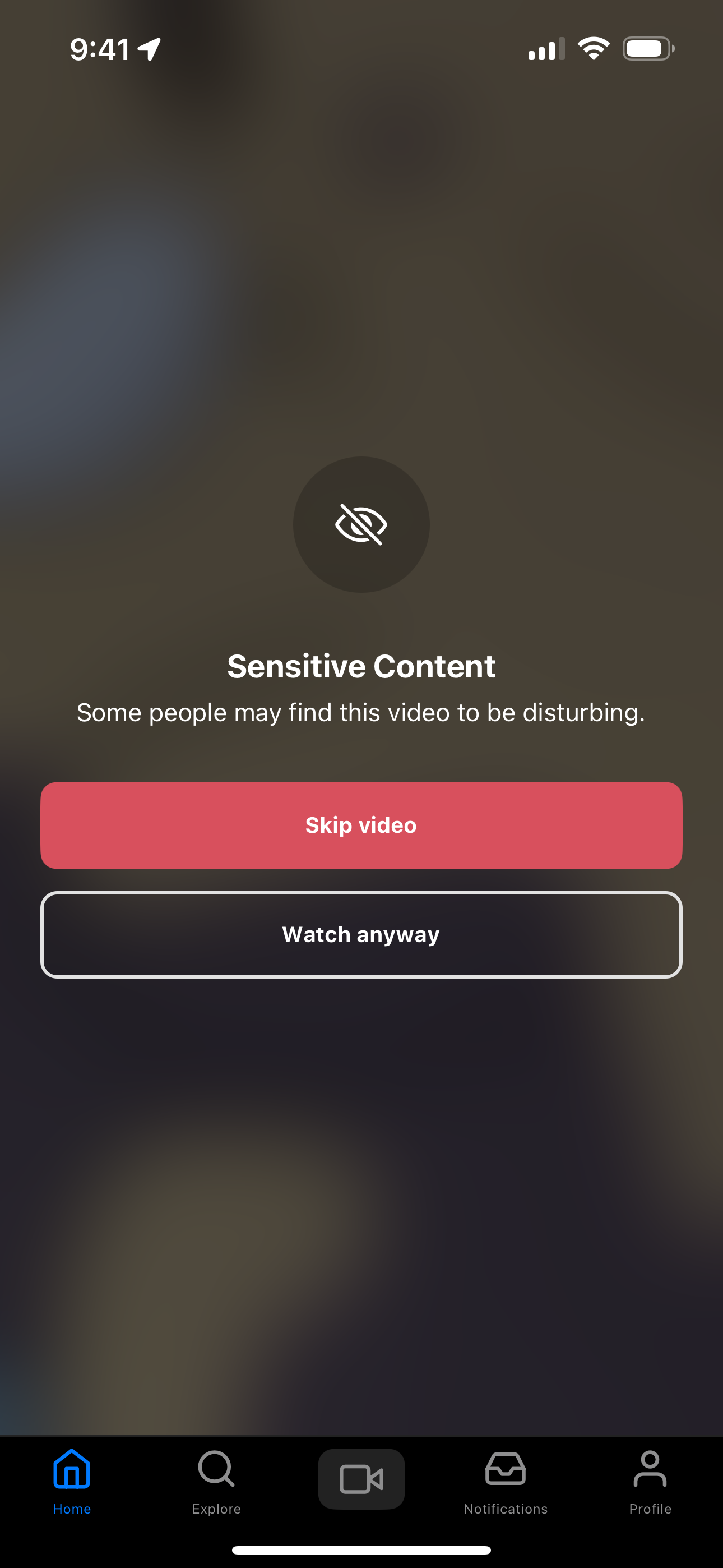The height and width of the screenshot is (1568, 723).
Task: Switch to the Explore tab
Action: coord(216,1482)
